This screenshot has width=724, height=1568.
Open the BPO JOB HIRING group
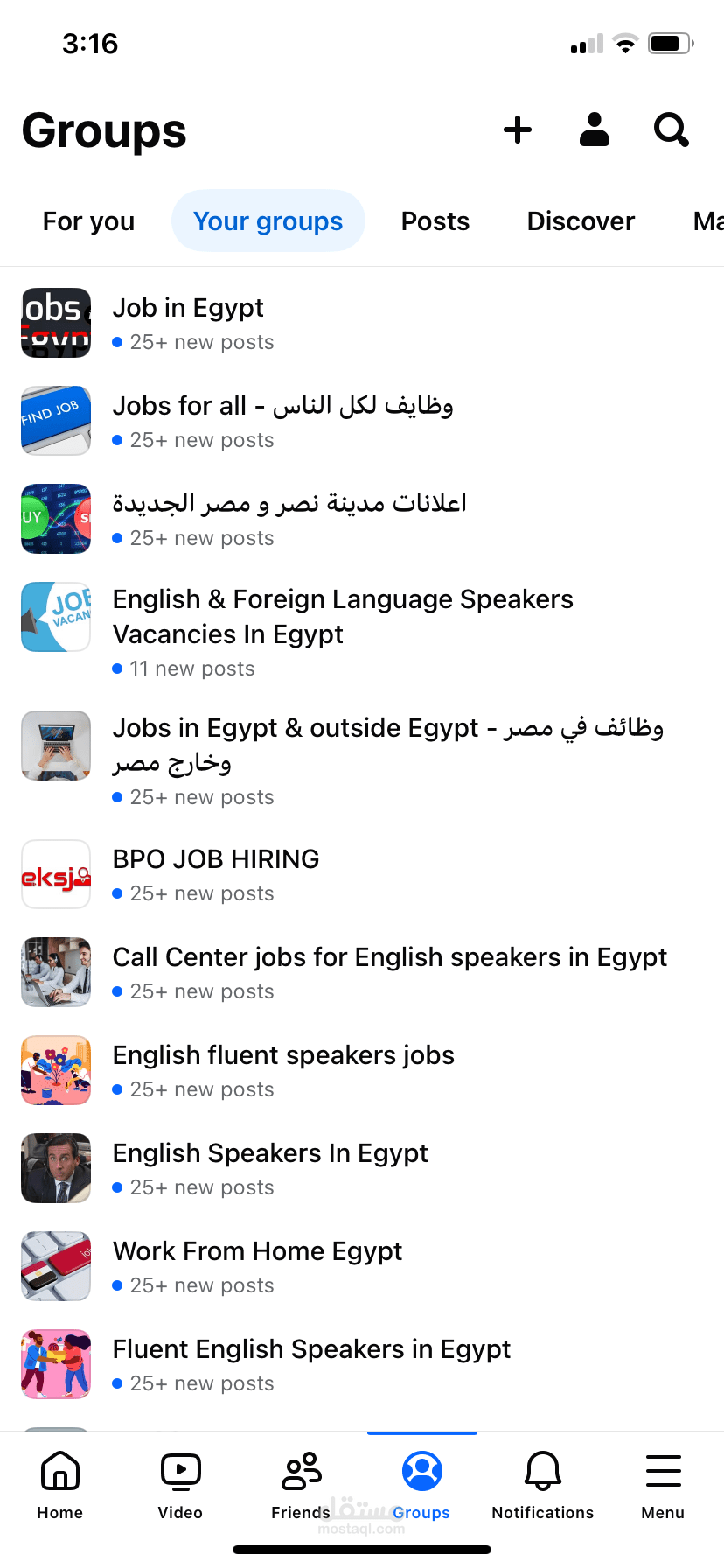(362, 874)
